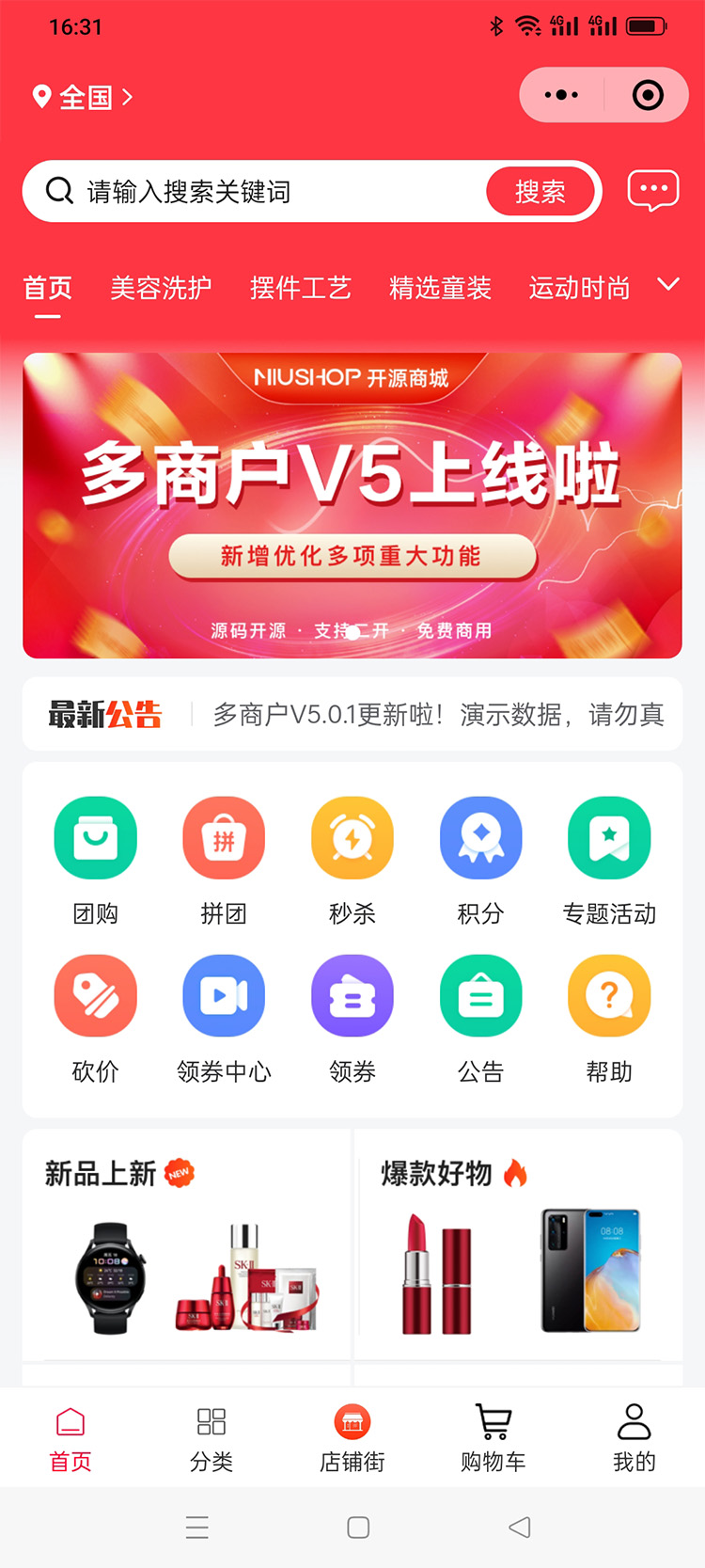This screenshot has width=705, height=1568.
Task: Open the 多商户V5上线啦 banner
Action: click(352, 505)
